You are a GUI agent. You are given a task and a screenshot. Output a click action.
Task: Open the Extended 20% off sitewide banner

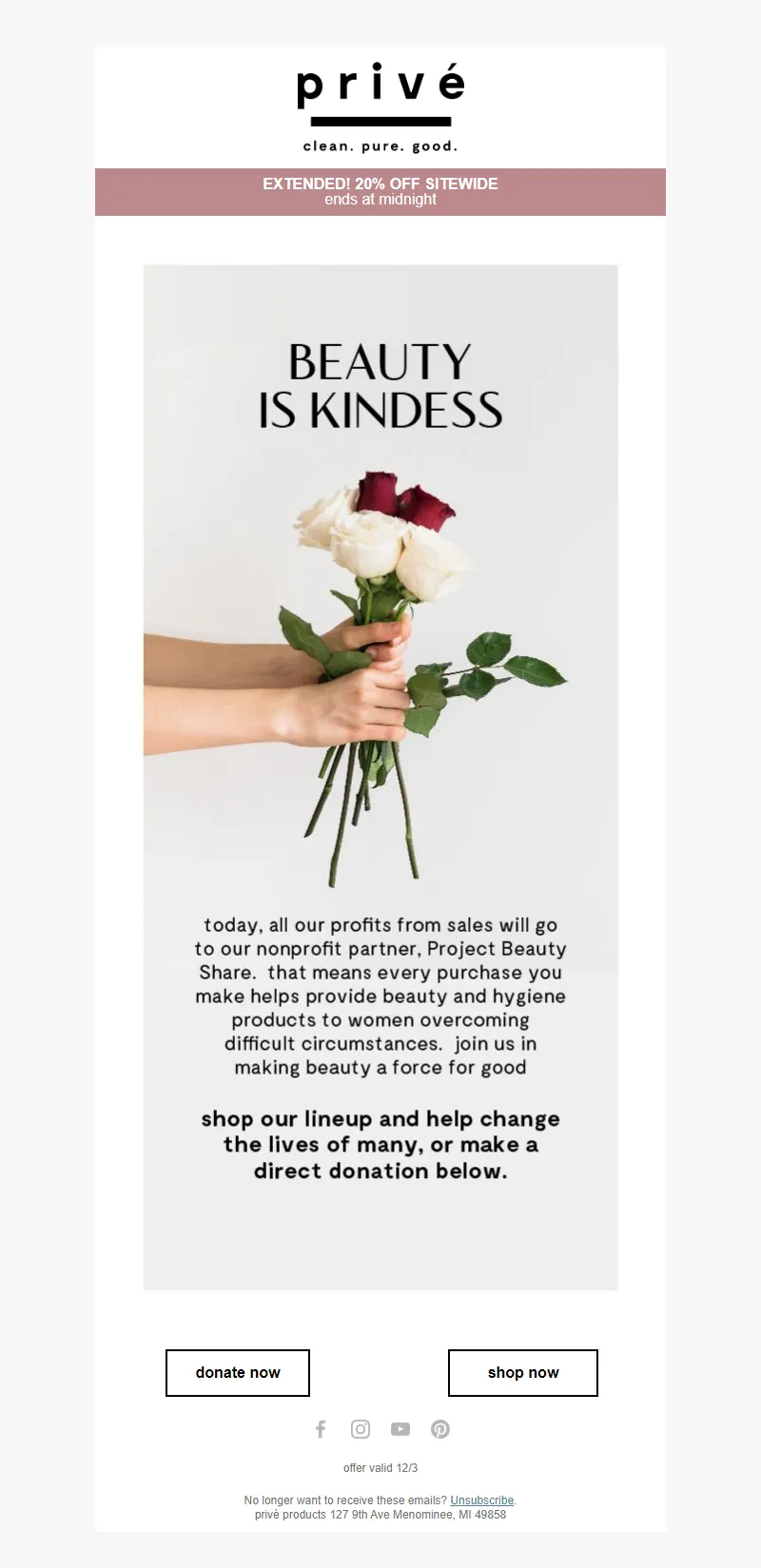380,191
